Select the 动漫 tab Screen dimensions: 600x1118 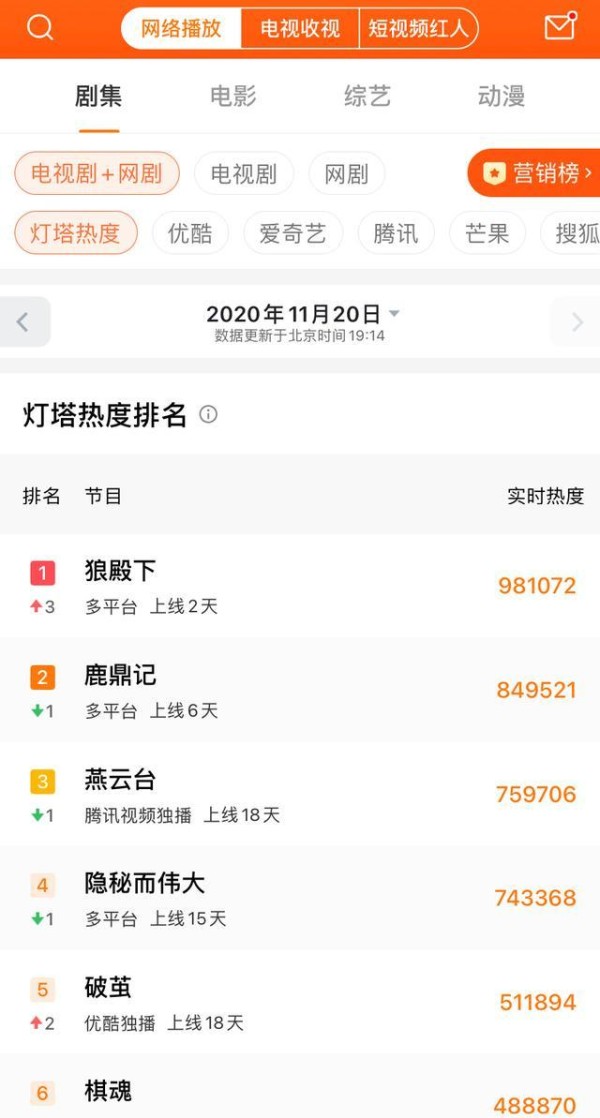point(501,97)
